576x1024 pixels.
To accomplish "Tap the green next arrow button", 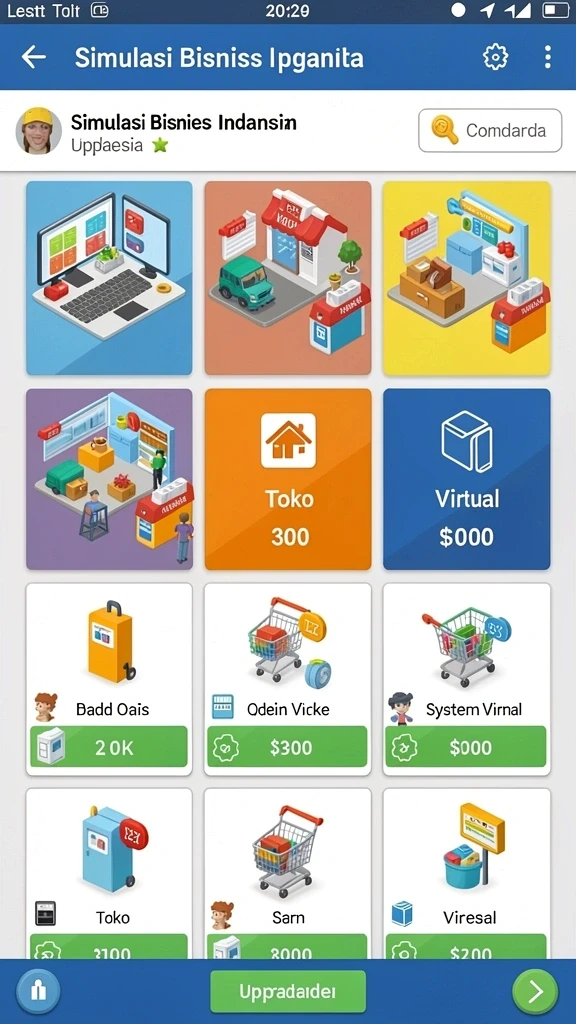I will click(x=535, y=991).
